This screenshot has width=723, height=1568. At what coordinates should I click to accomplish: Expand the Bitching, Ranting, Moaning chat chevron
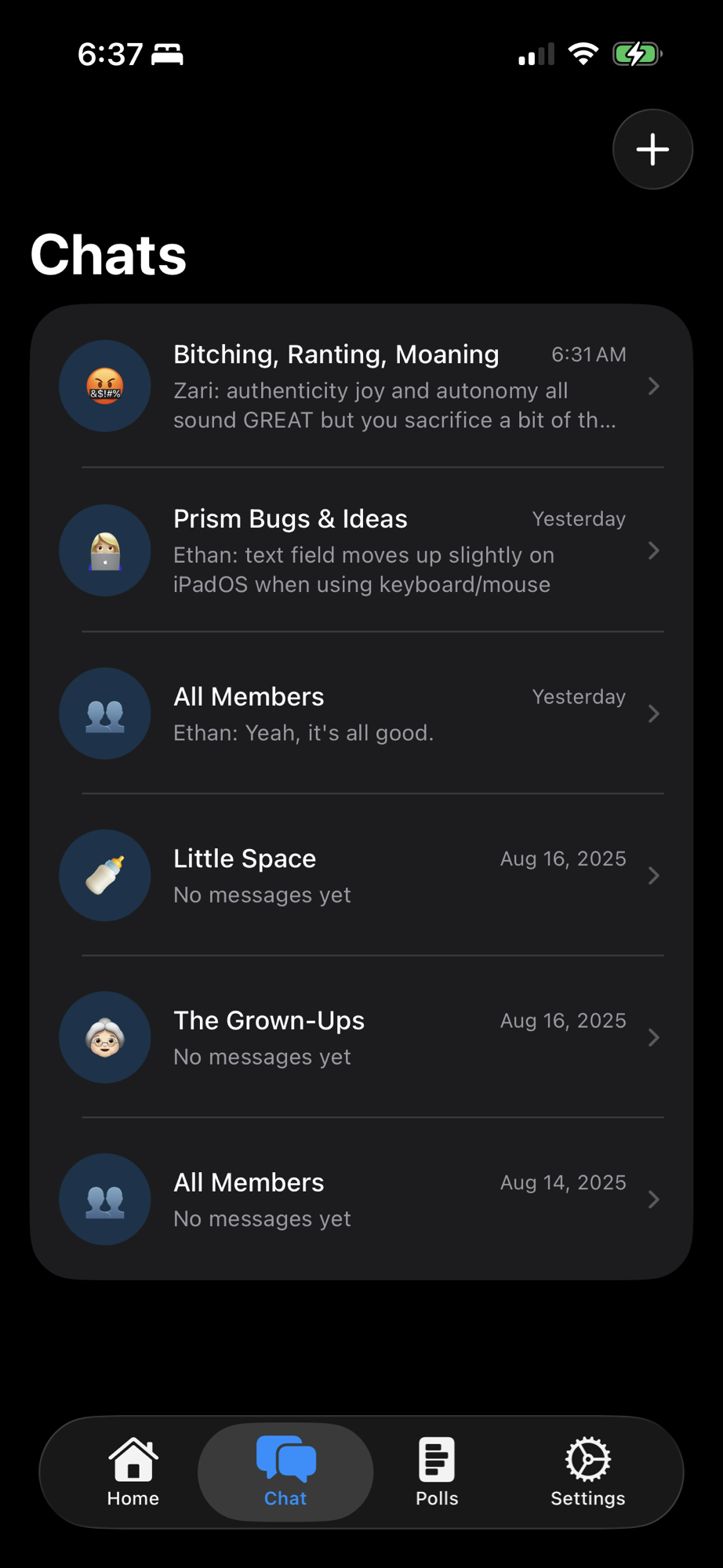pyautogui.click(x=655, y=386)
